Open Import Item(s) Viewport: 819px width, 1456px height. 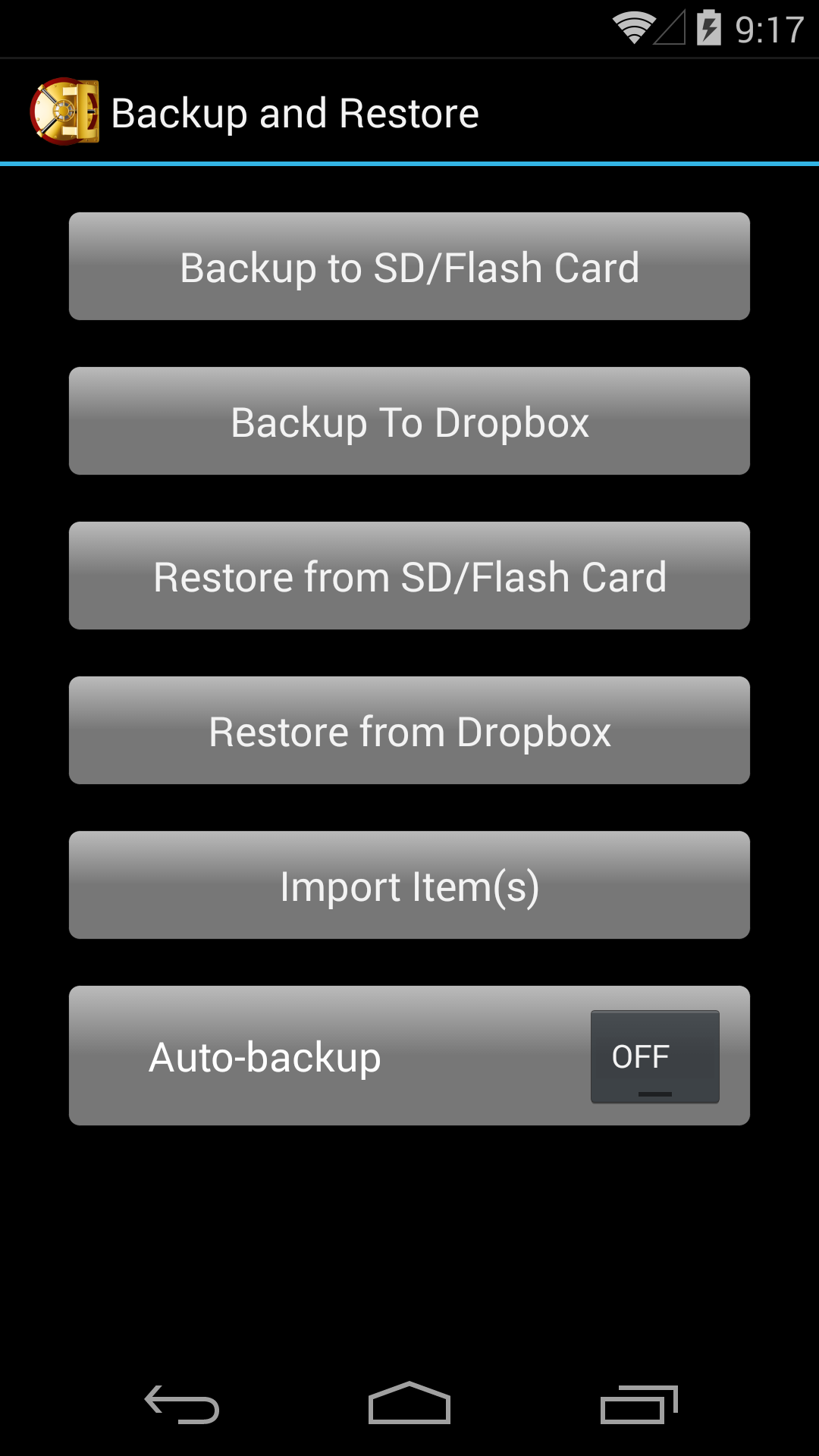click(x=409, y=885)
